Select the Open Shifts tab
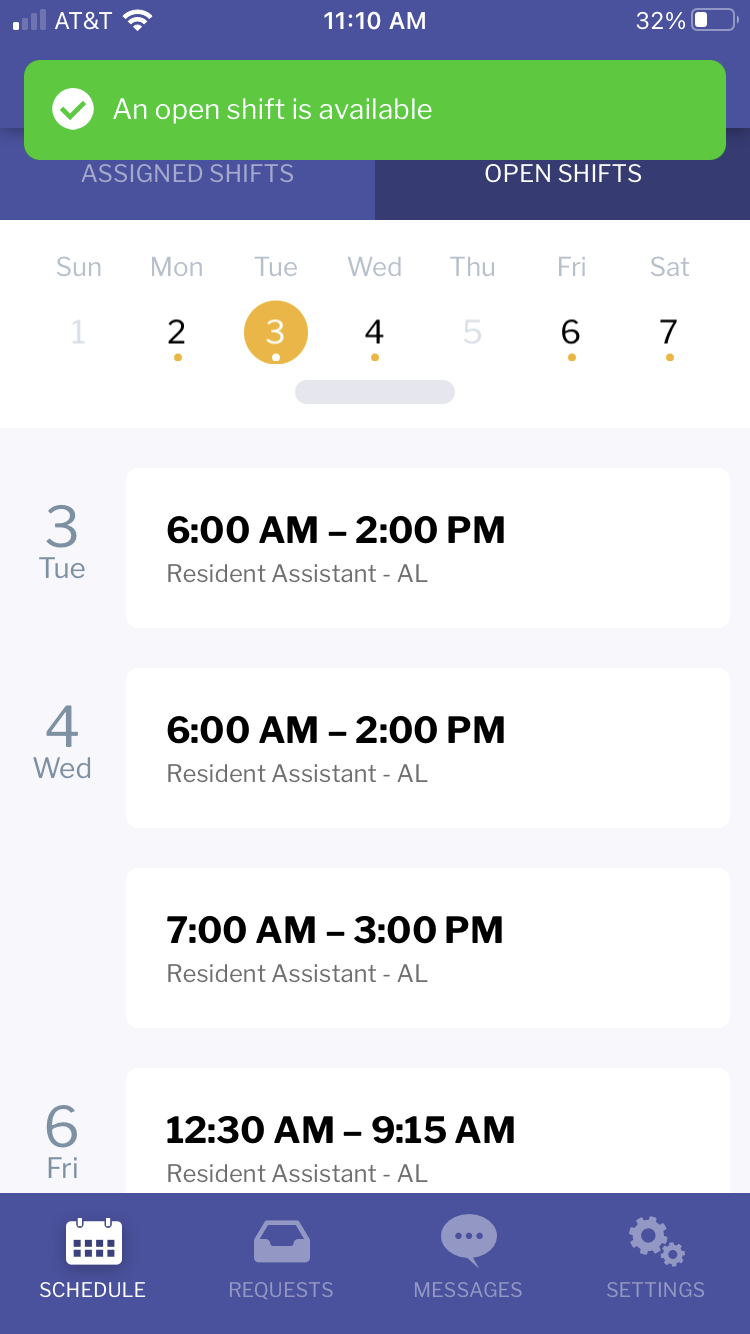750x1334 pixels. click(563, 174)
